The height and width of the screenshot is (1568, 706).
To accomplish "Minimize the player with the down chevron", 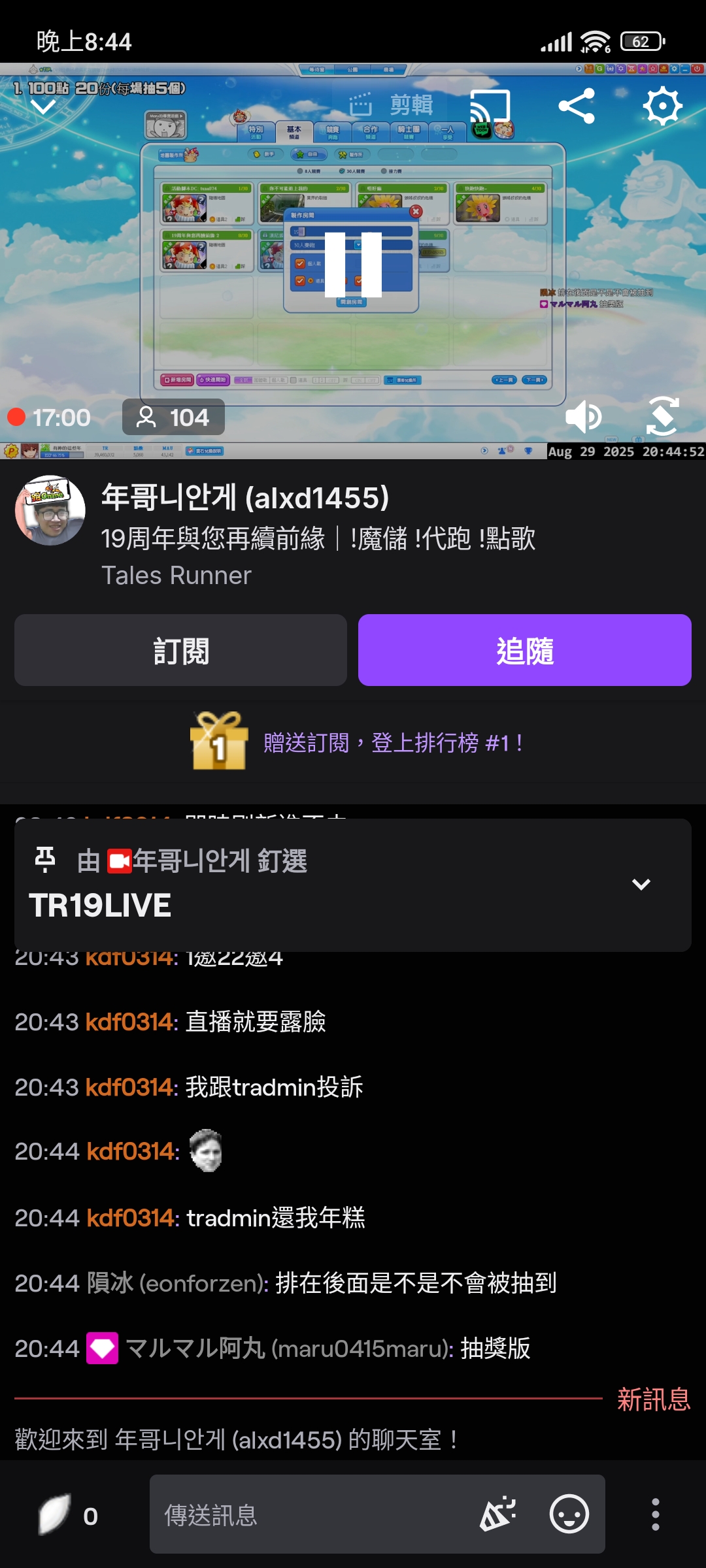I will [x=43, y=107].
